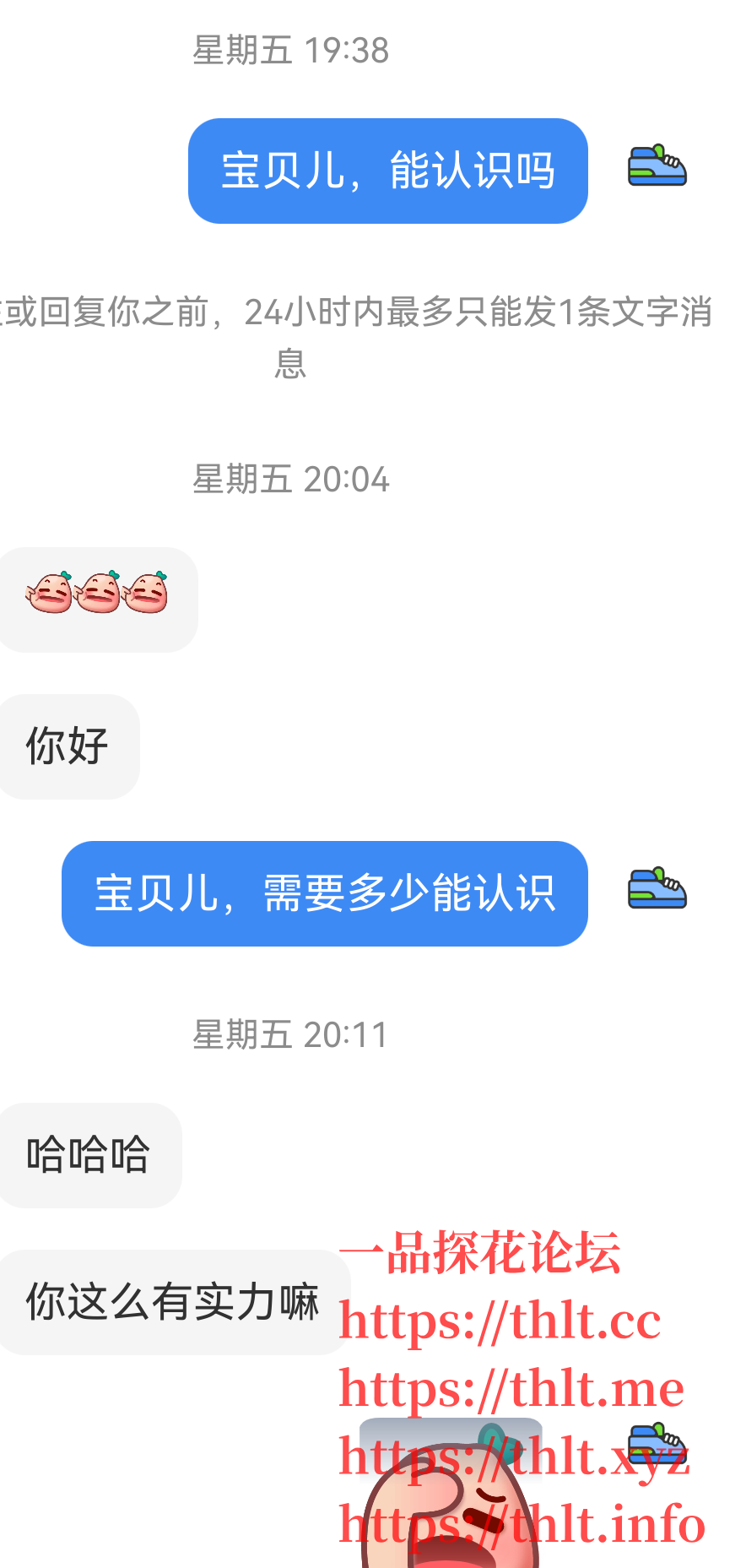The width and height of the screenshot is (746, 1568).
Task: Open the link https://thlt.cc
Action: coord(498,1324)
